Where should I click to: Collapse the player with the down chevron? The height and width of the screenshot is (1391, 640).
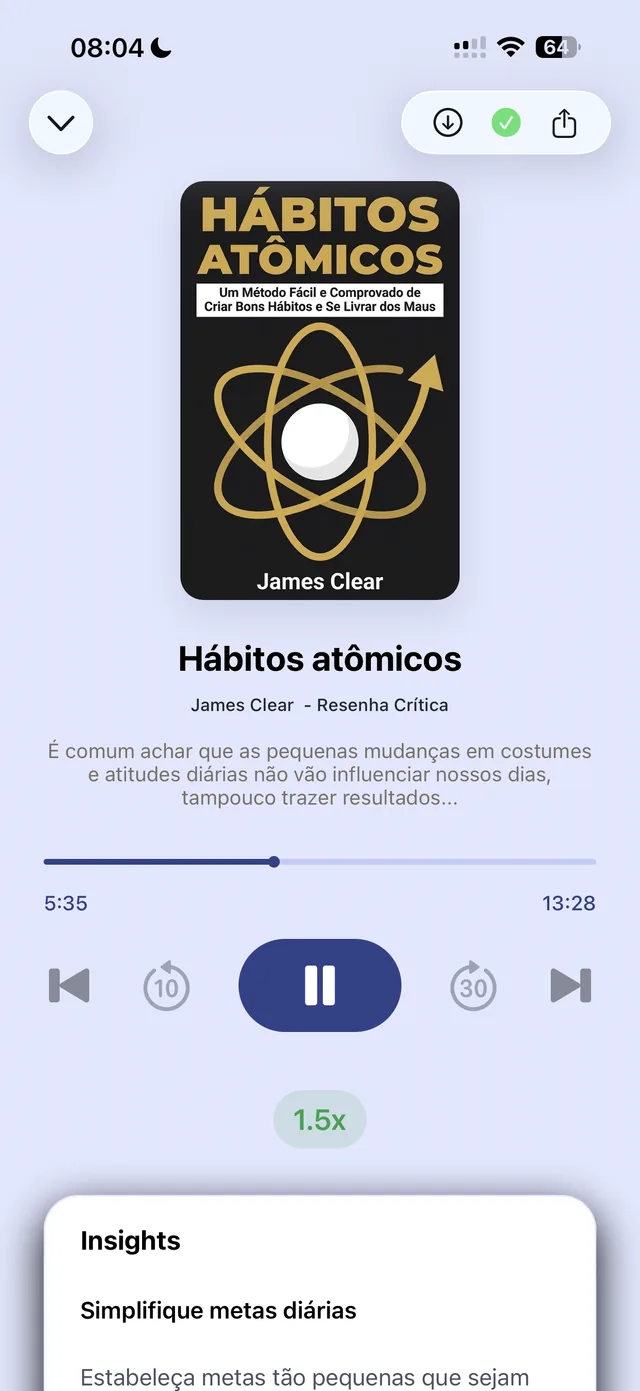coord(61,123)
